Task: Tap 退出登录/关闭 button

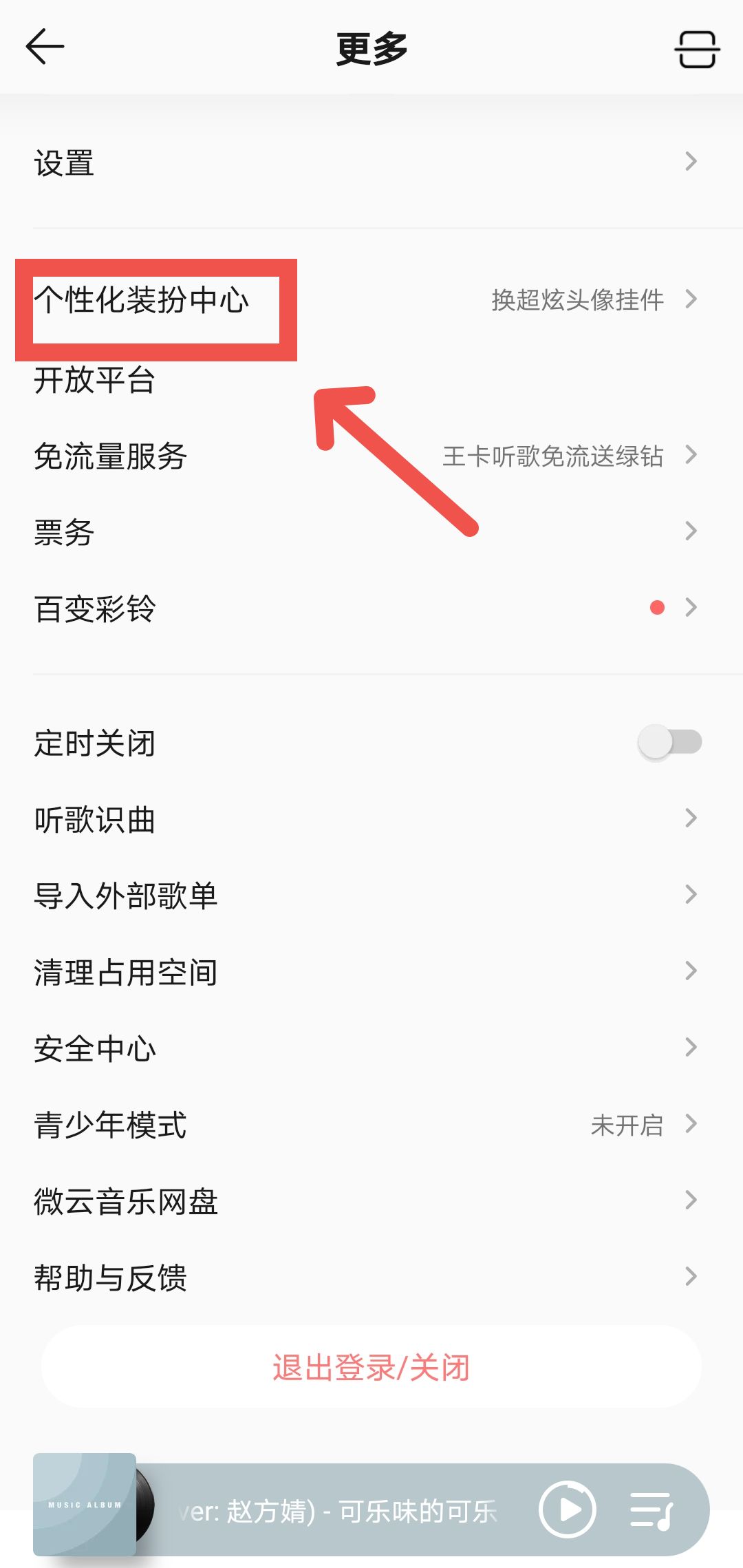Action: [x=371, y=1367]
